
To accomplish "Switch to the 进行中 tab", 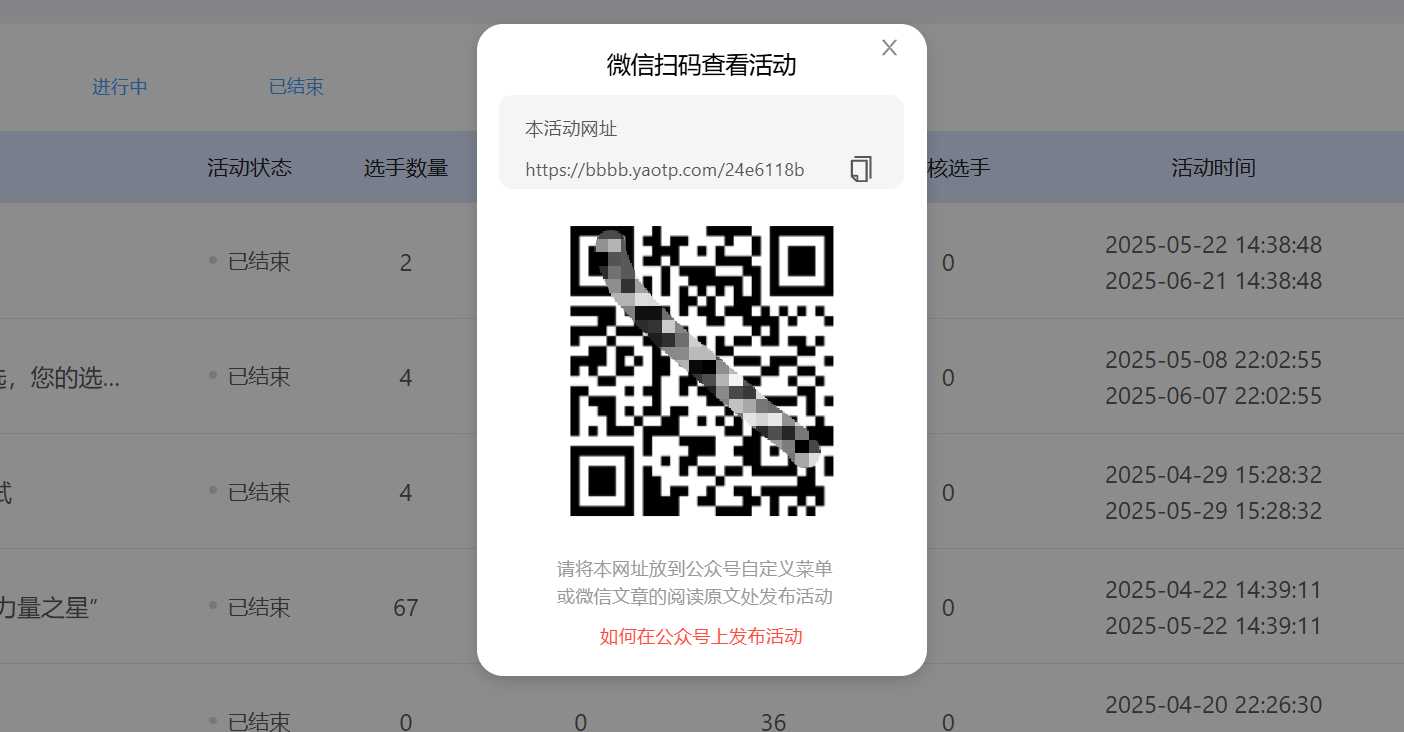I will 120,87.
